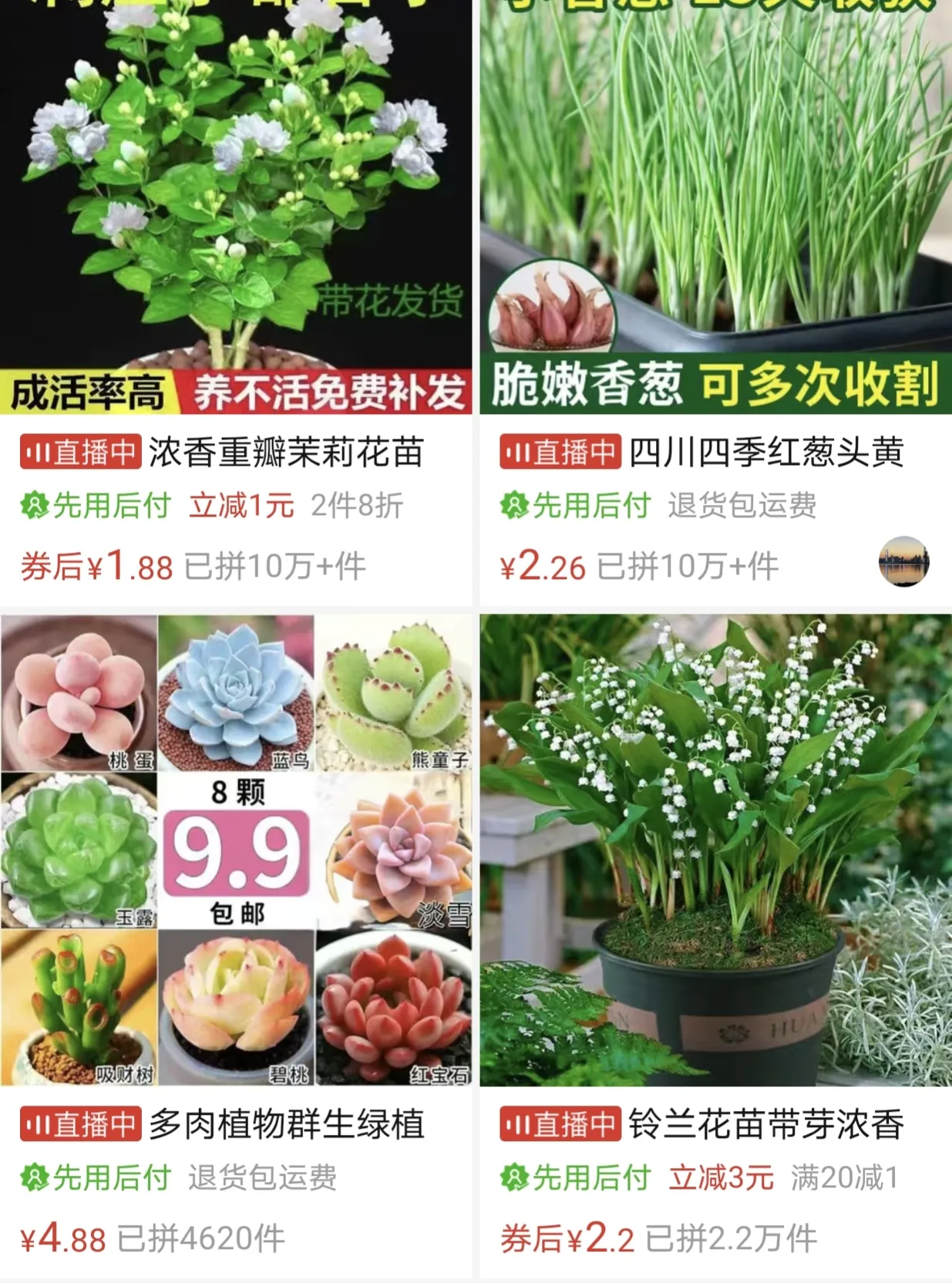View the 多肉植物群生绿植 product
The image size is (952, 1283).
(235, 850)
